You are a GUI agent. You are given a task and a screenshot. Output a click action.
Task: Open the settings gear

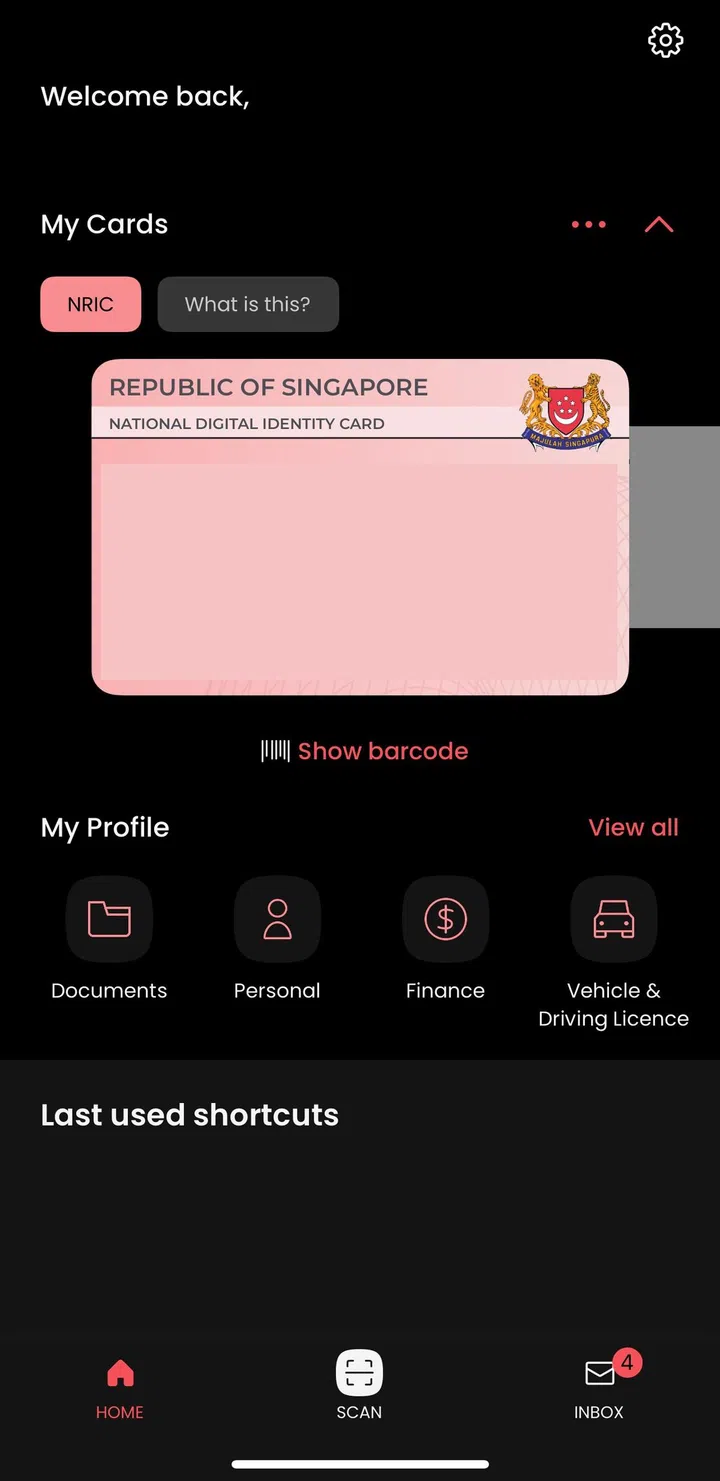665,41
